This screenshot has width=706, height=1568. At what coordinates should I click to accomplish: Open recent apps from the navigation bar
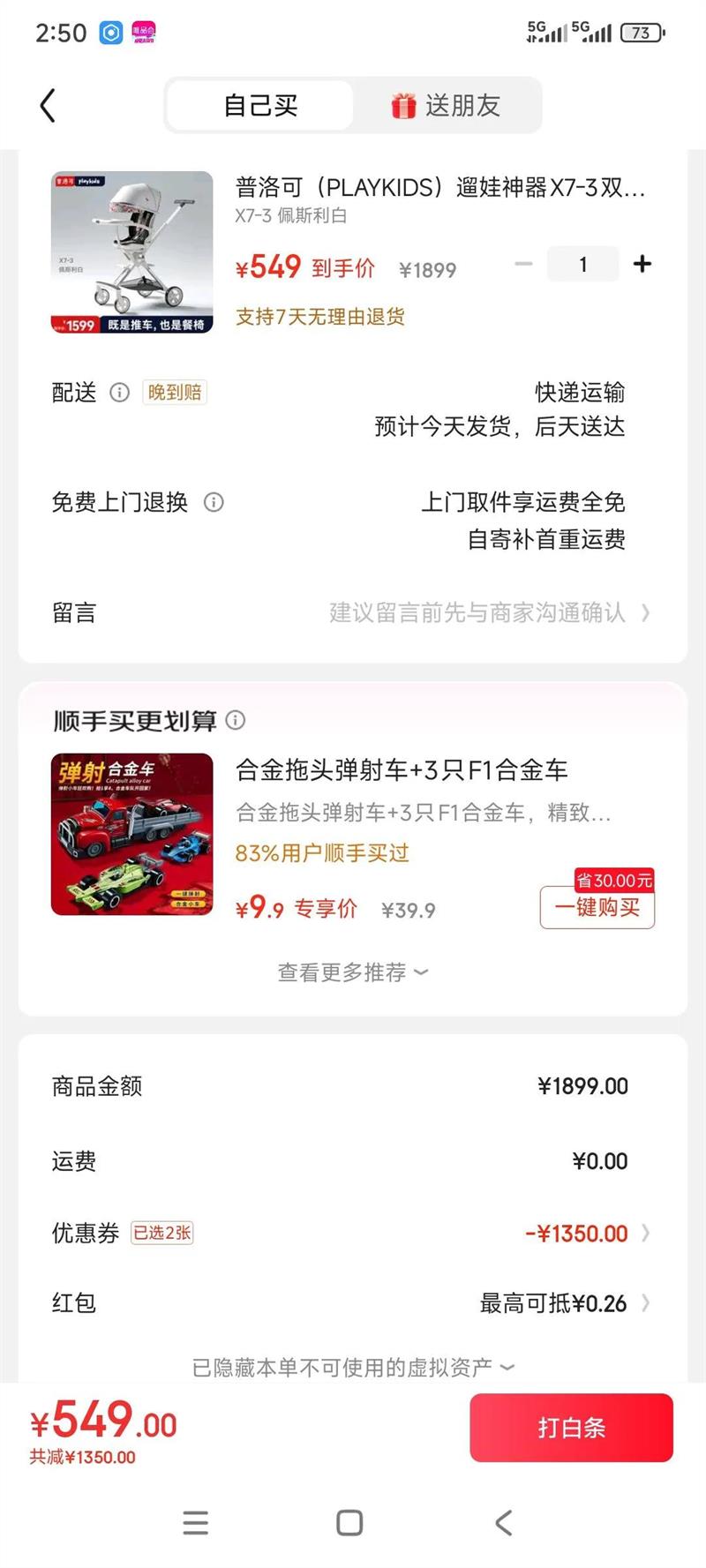[196, 1522]
